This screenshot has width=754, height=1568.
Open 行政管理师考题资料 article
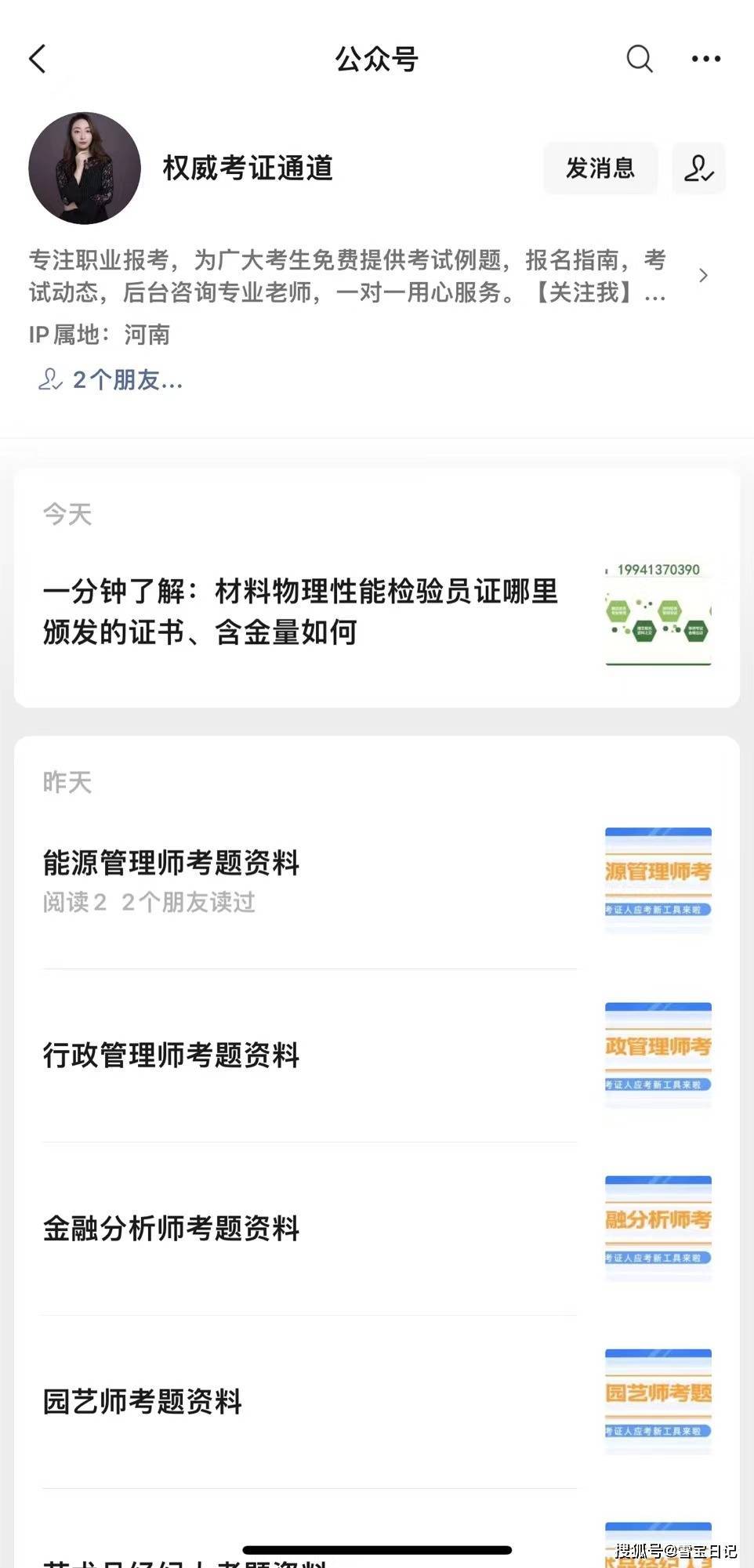coord(377,1055)
